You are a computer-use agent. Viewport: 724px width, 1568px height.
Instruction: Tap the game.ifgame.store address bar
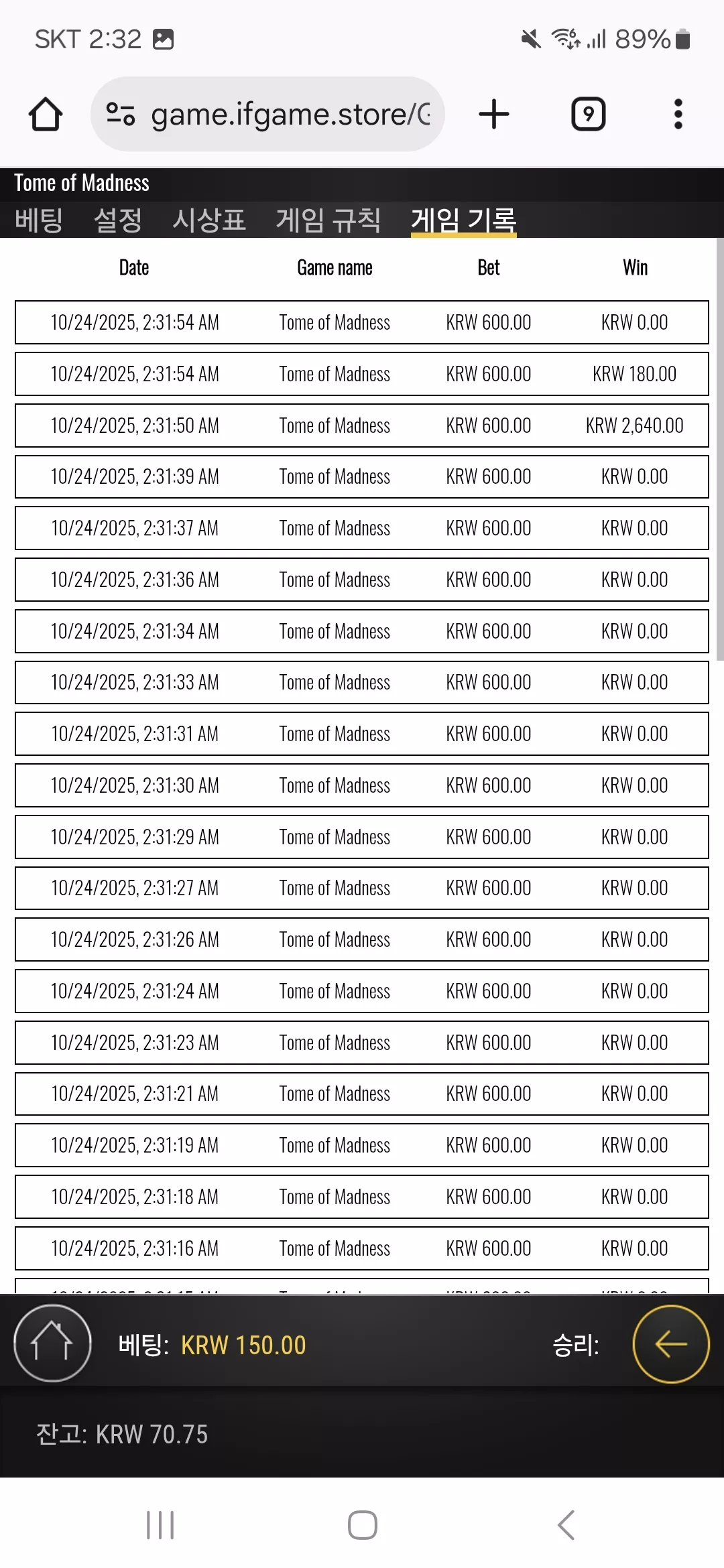coord(267,114)
